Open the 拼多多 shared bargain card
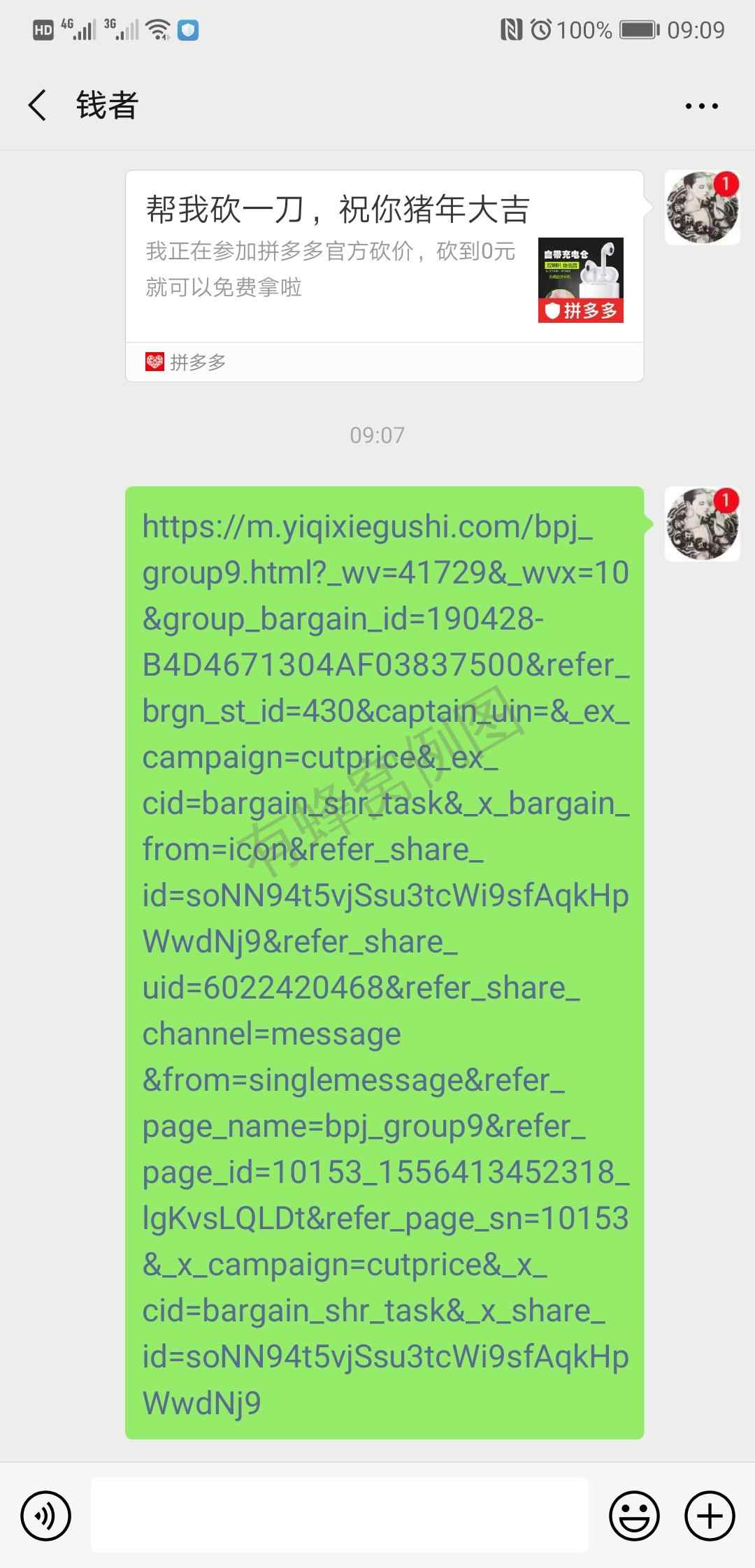 tap(384, 276)
